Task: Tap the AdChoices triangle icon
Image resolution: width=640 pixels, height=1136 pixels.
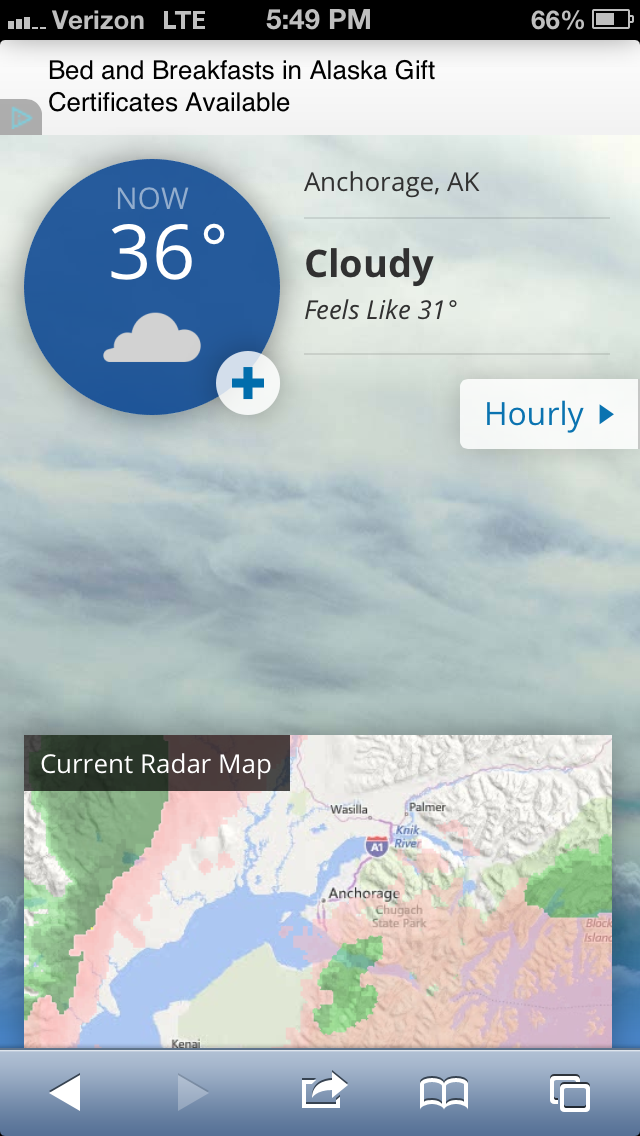Action: 19,118
